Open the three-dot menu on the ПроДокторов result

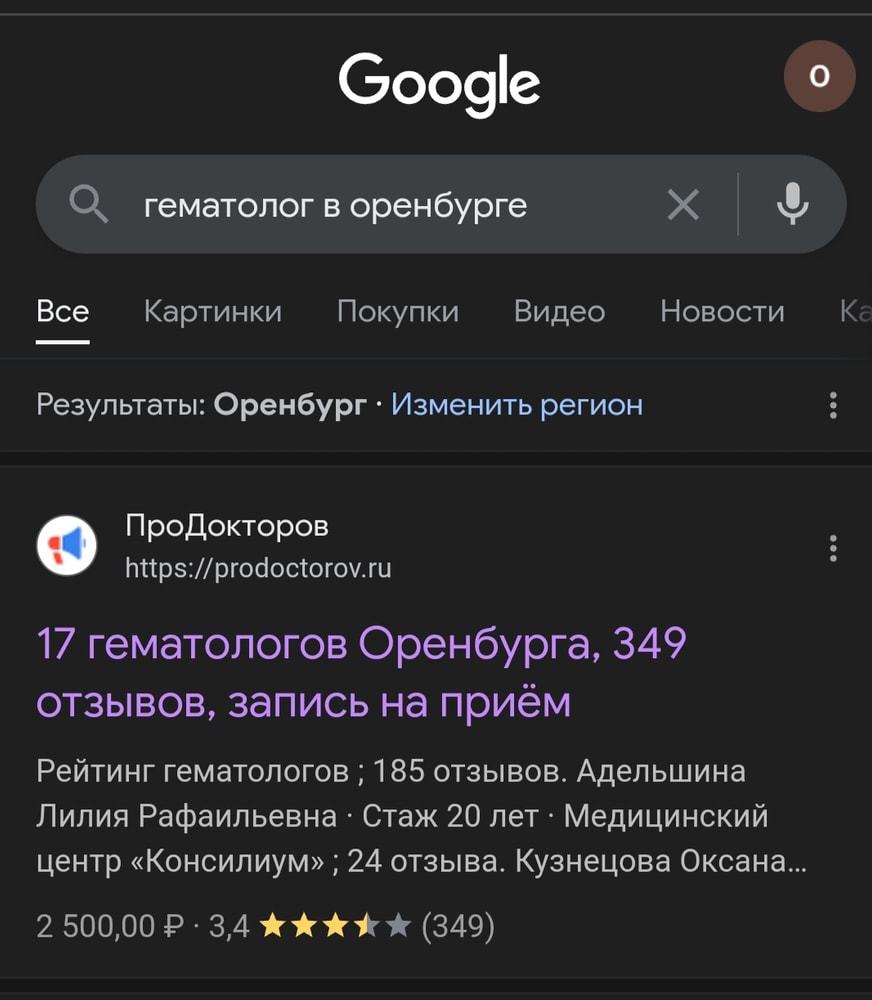click(833, 547)
